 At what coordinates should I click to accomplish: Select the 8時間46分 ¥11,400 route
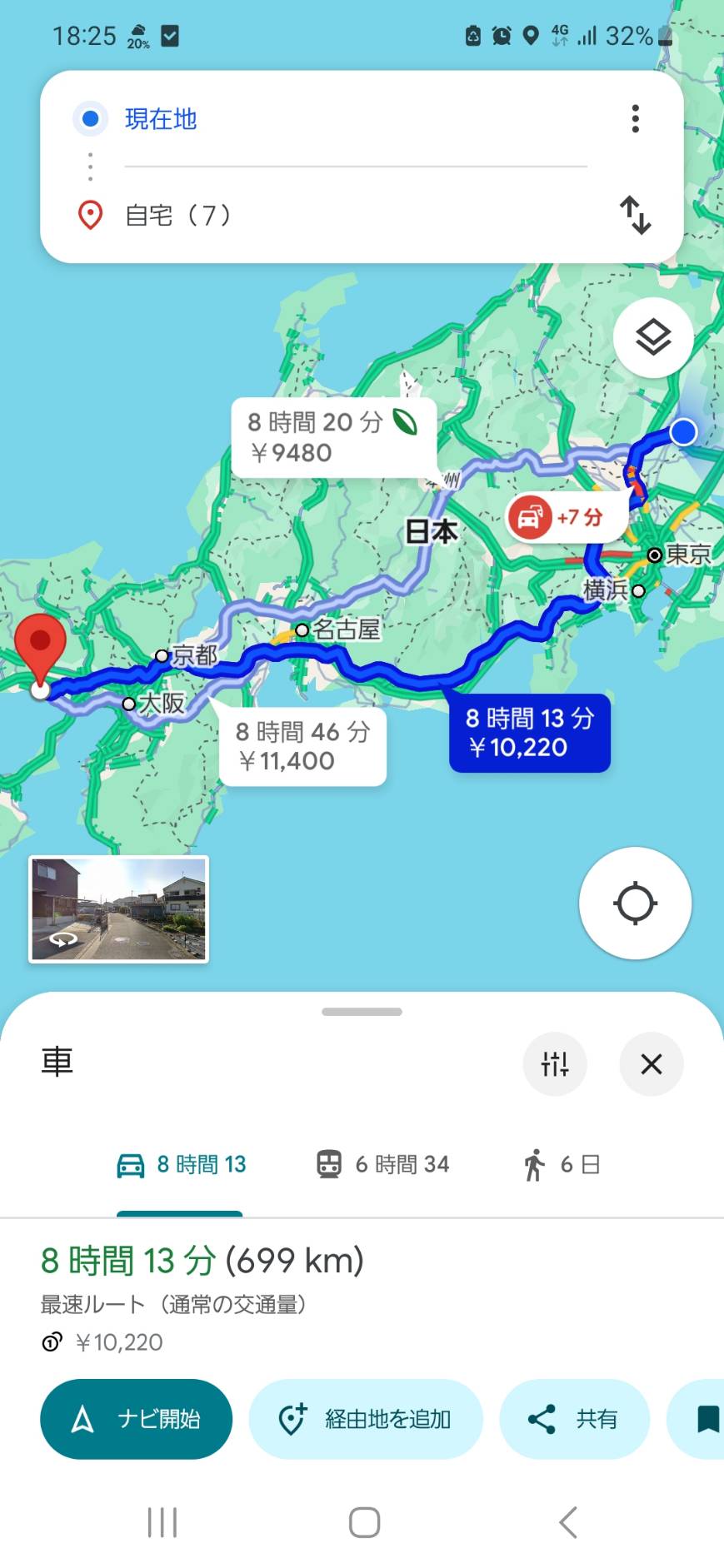[302, 747]
